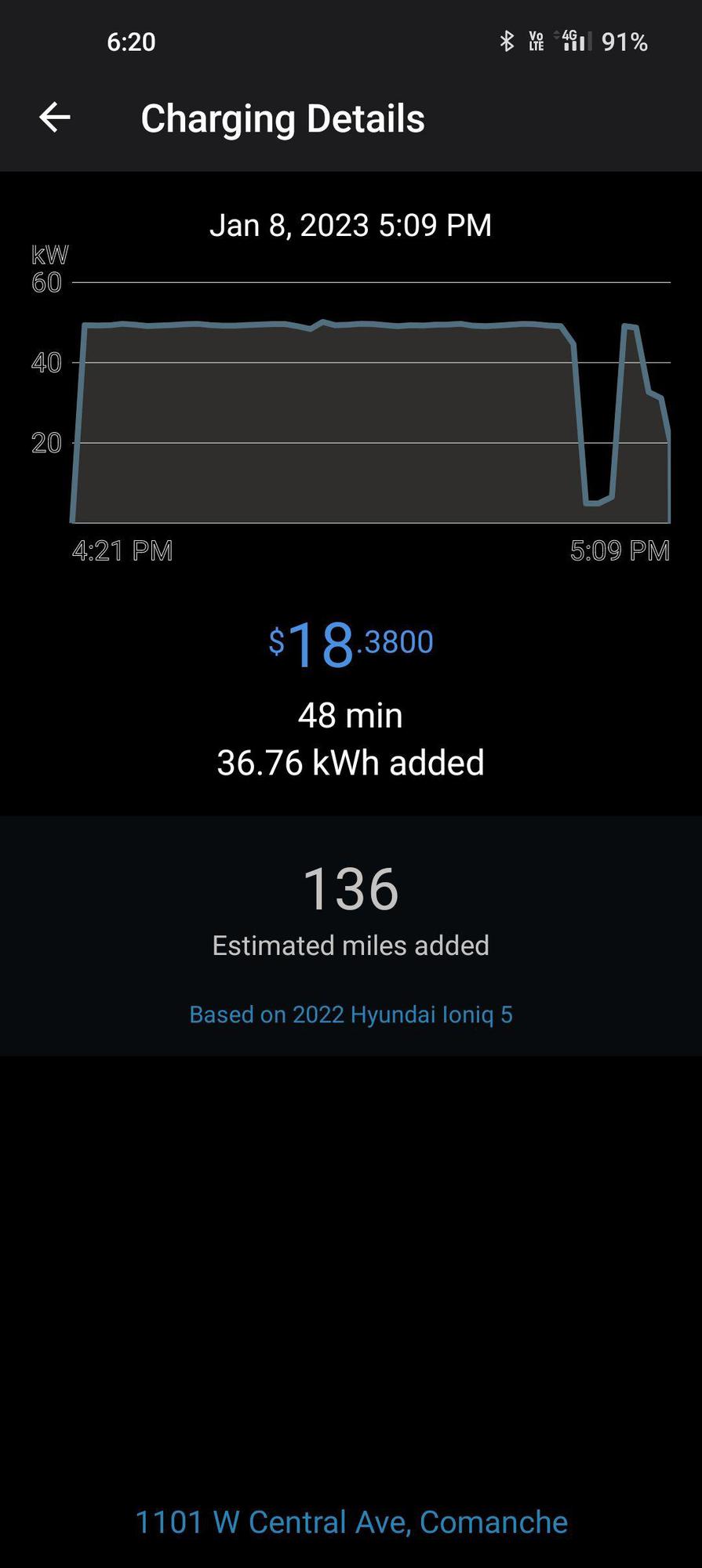
Task: Tap the 5:09 PM end time label
Action: click(x=620, y=550)
